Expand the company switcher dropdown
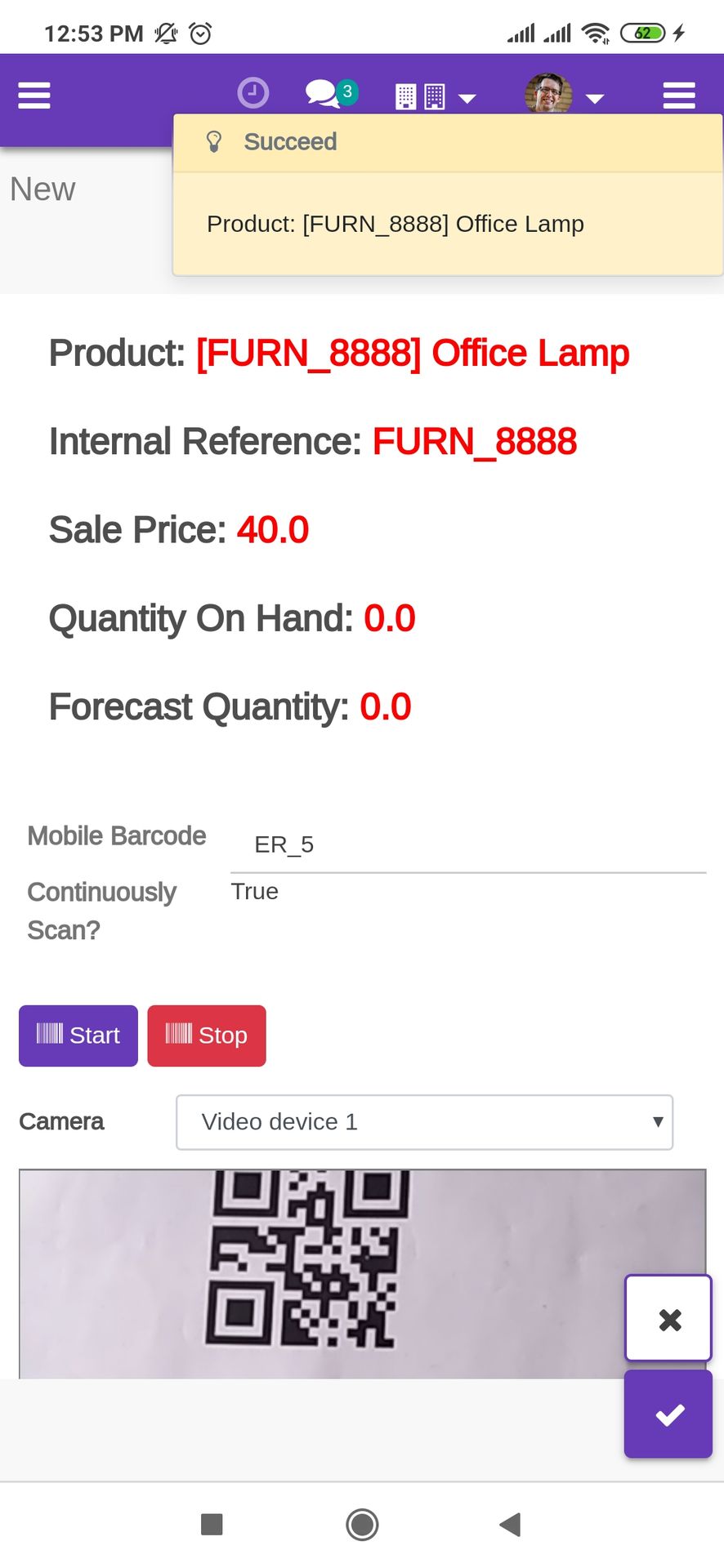 coord(436,97)
